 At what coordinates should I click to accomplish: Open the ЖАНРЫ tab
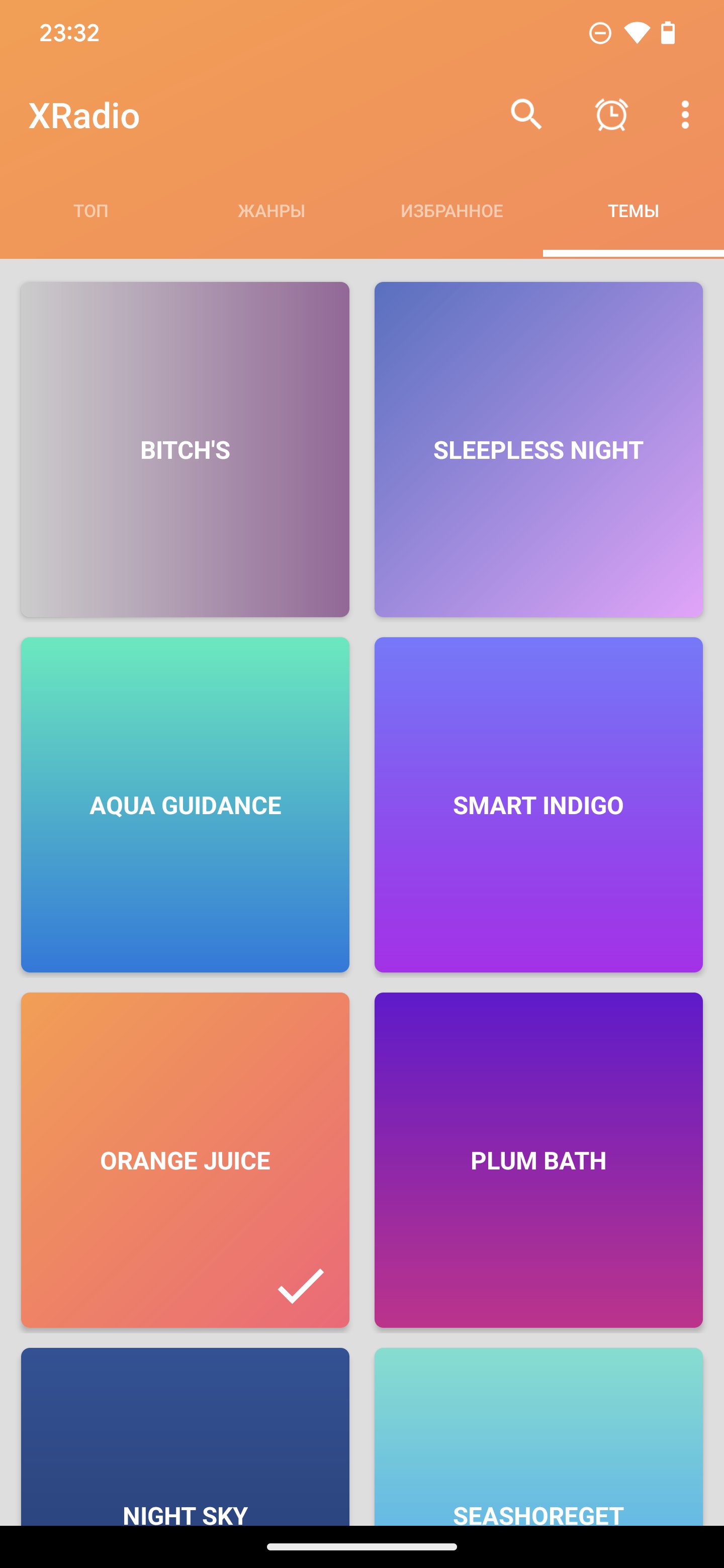click(271, 211)
